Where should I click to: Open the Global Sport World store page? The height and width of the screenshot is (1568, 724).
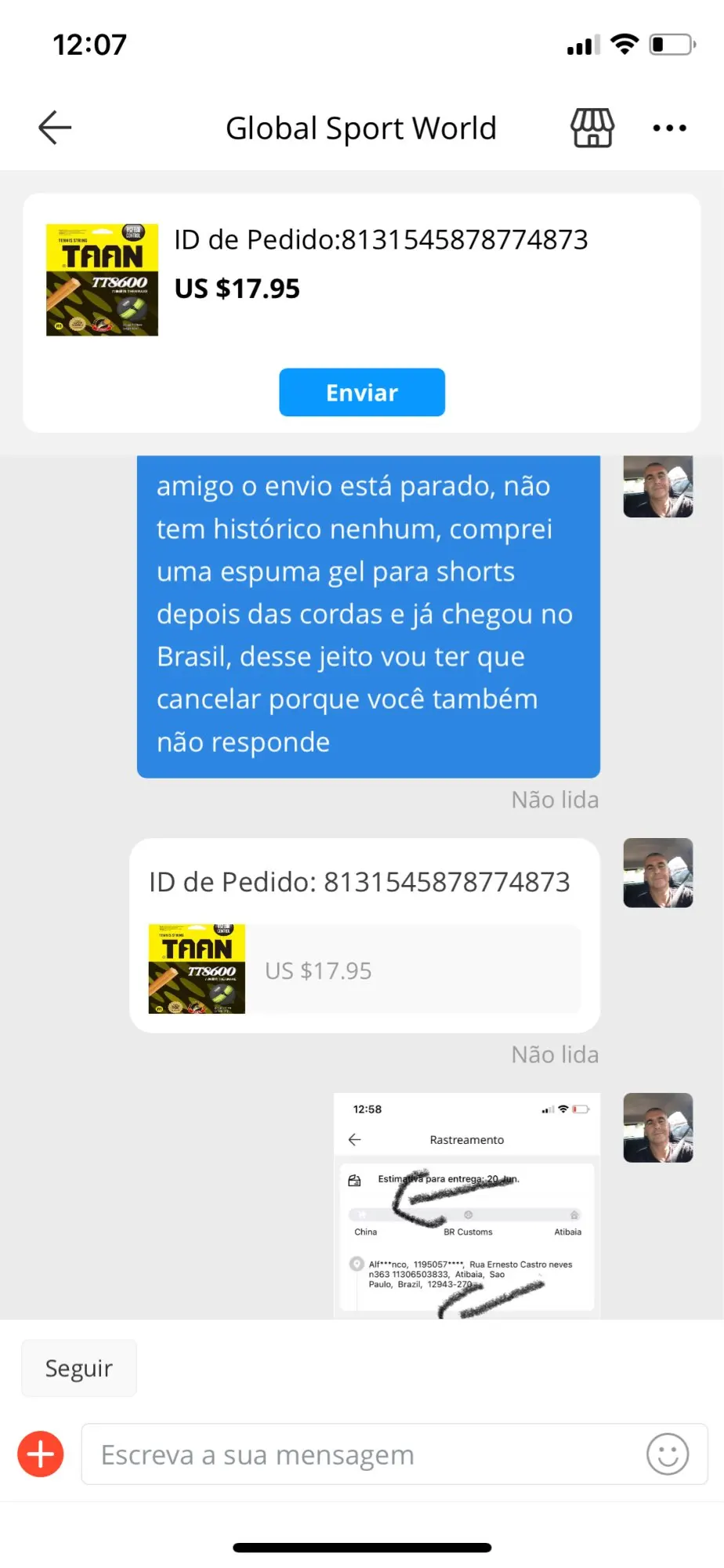[x=592, y=128]
